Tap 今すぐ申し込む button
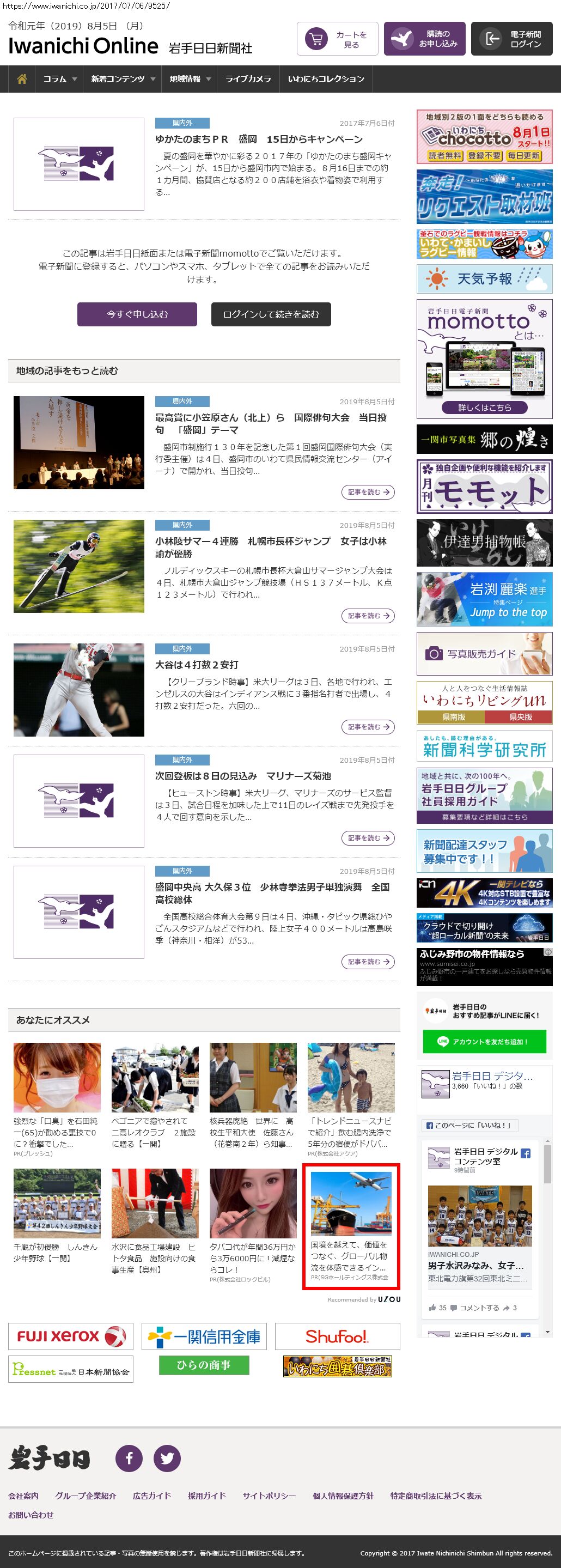 coord(137,314)
